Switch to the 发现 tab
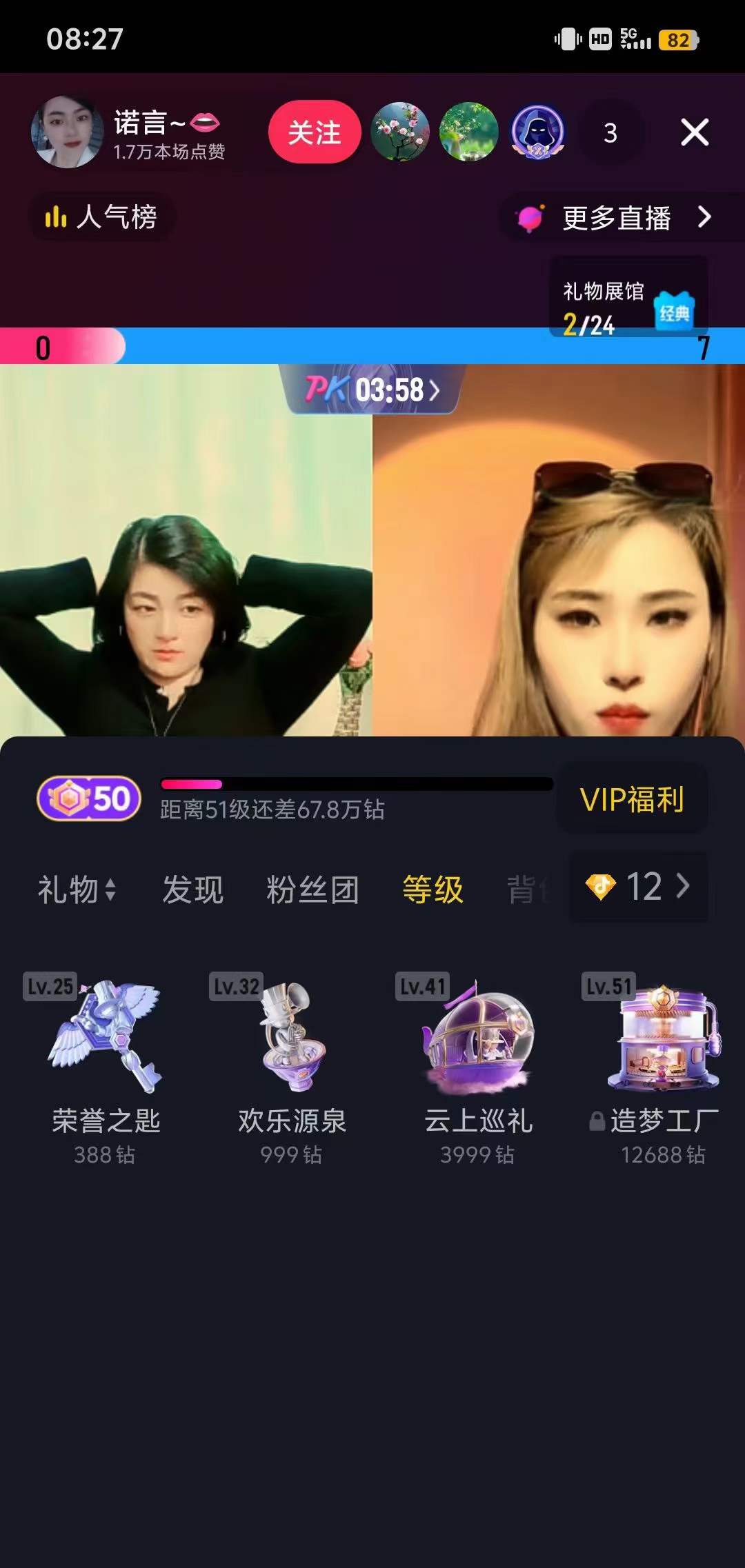The height and width of the screenshot is (1568, 745). point(192,889)
